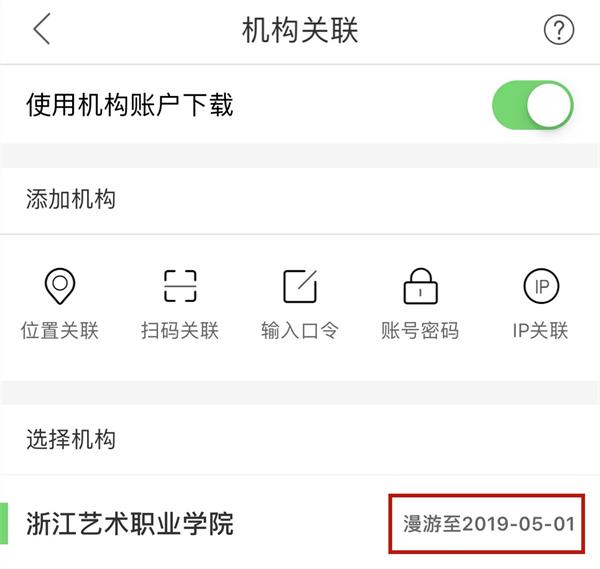600x569 pixels.
Task: Choose 扫码关联 to scan a code
Action: click(x=180, y=303)
